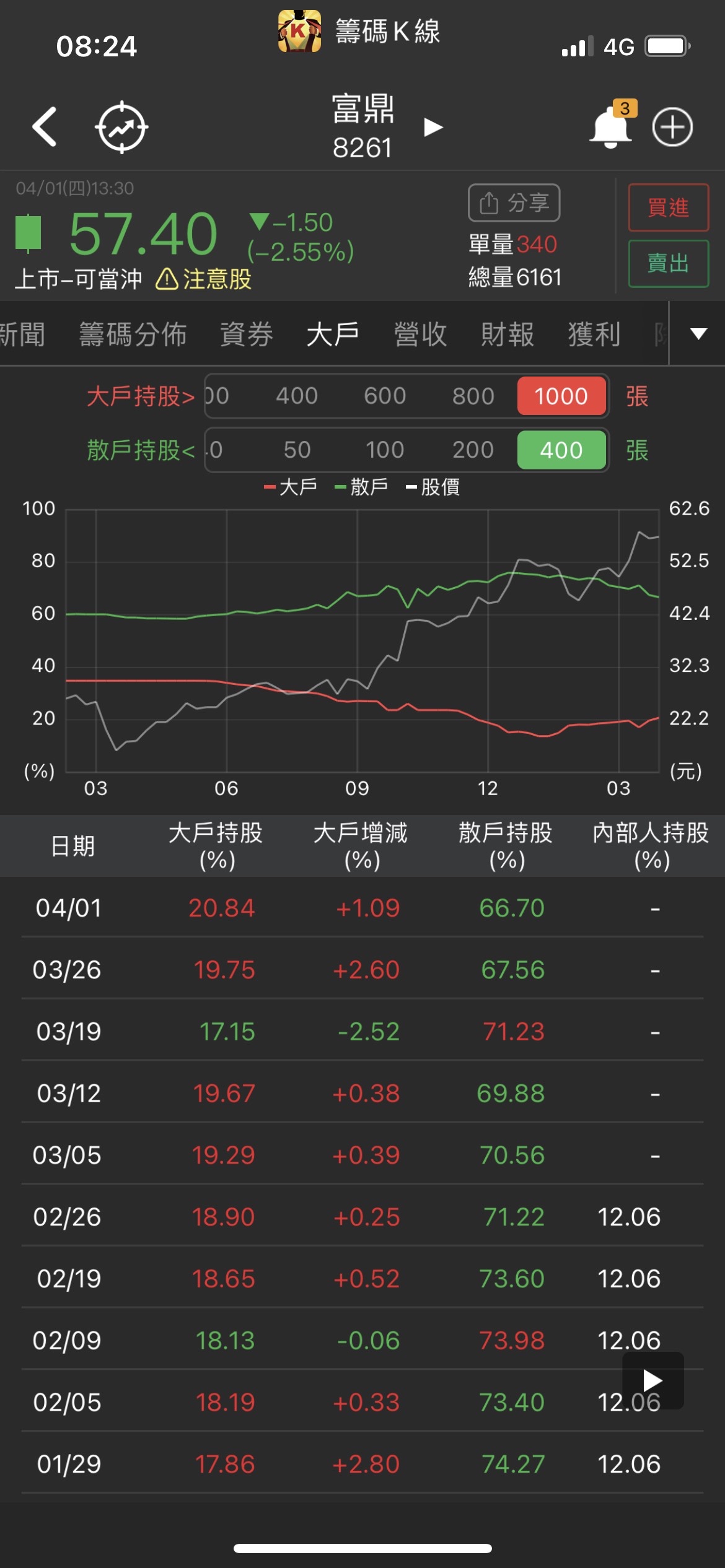This screenshot has height=1568, width=725.
Task: Switch to the 資券 tab
Action: [x=247, y=334]
